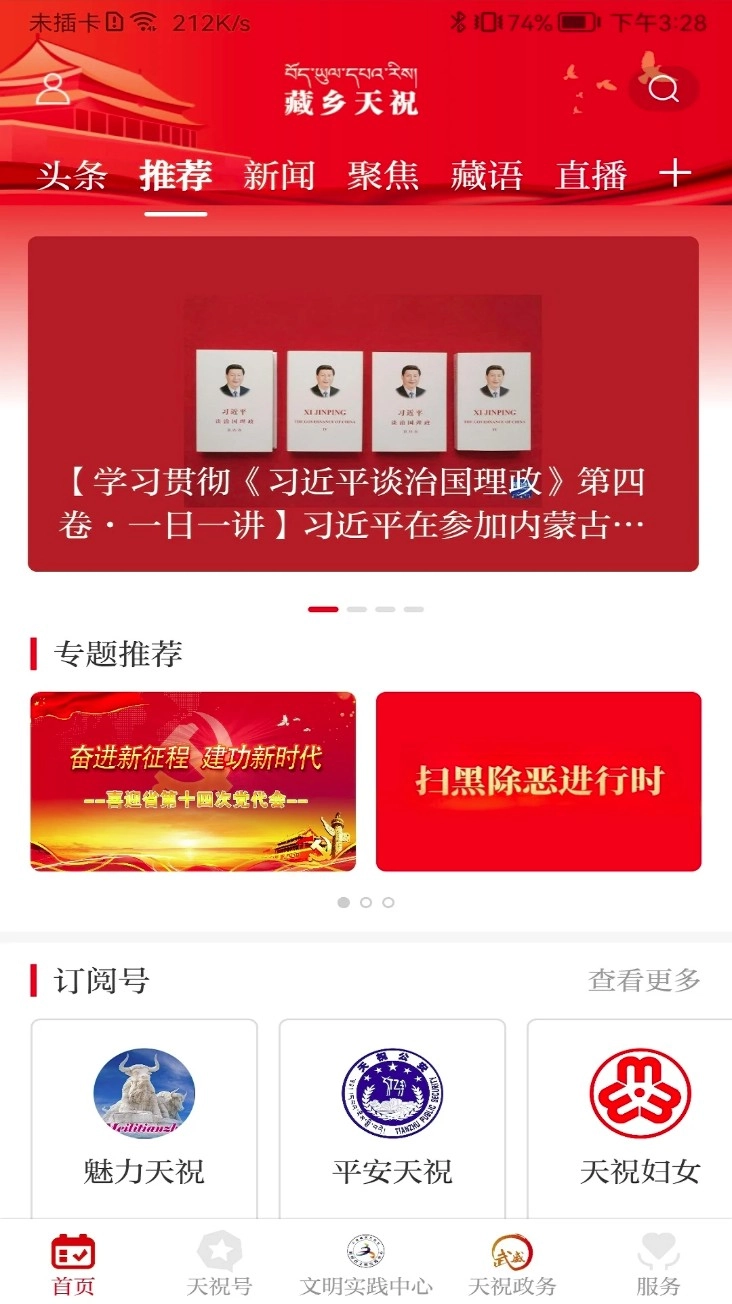
Task: Open the user profile icon
Action: pos(53,90)
